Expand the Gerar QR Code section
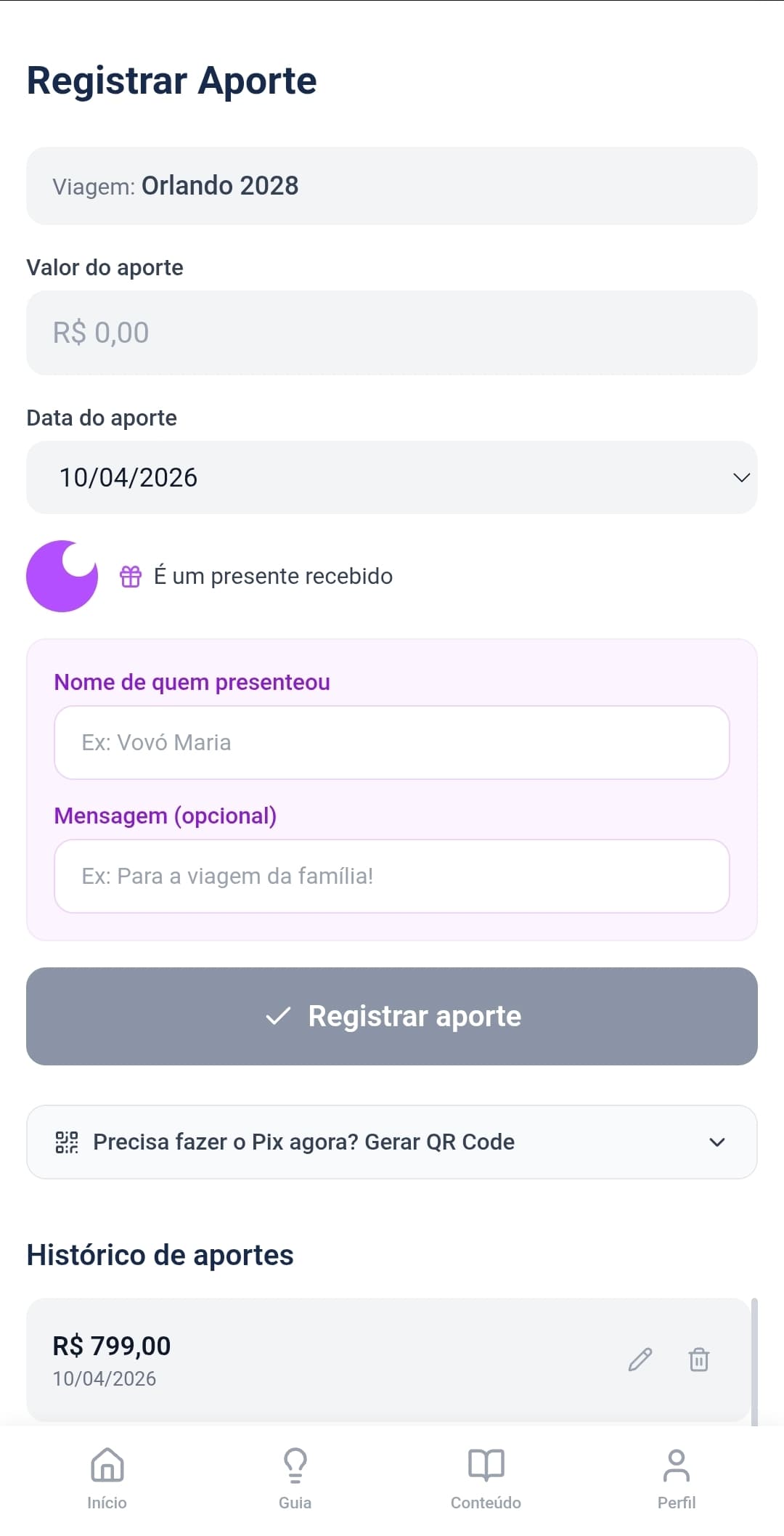The image size is (784, 1536). (719, 1142)
